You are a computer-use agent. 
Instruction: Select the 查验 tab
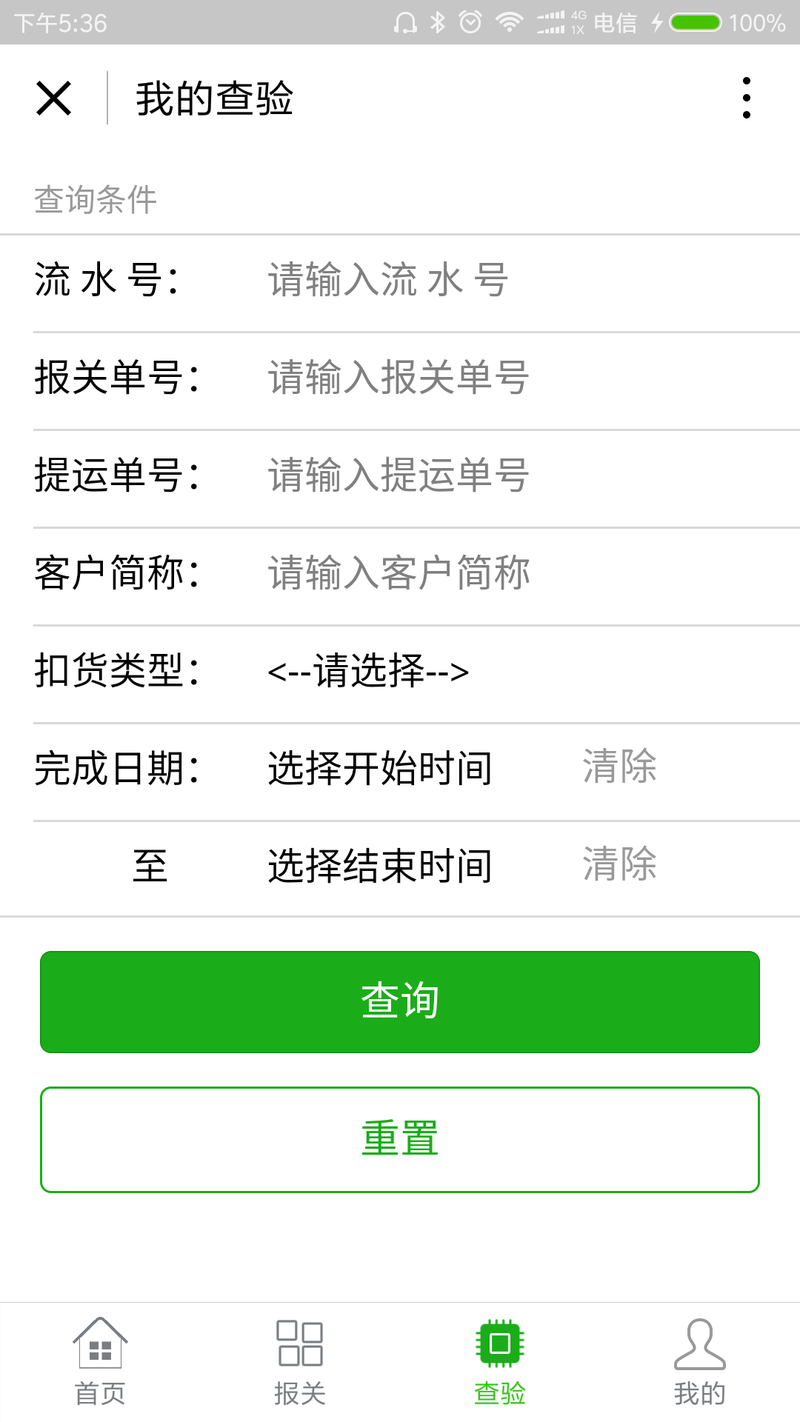tap(500, 1360)
